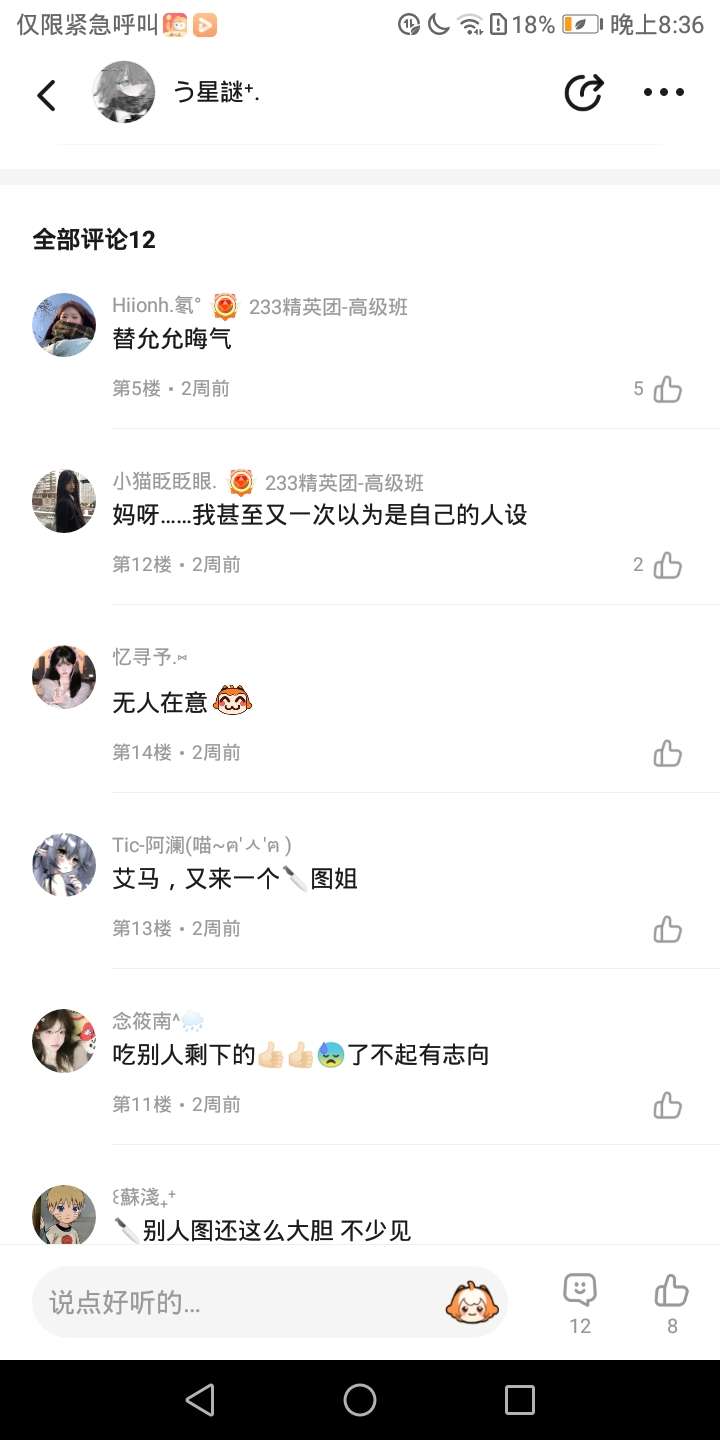Open the author avatar in the header
The image size is (720, 1440).
pos(123,93)
